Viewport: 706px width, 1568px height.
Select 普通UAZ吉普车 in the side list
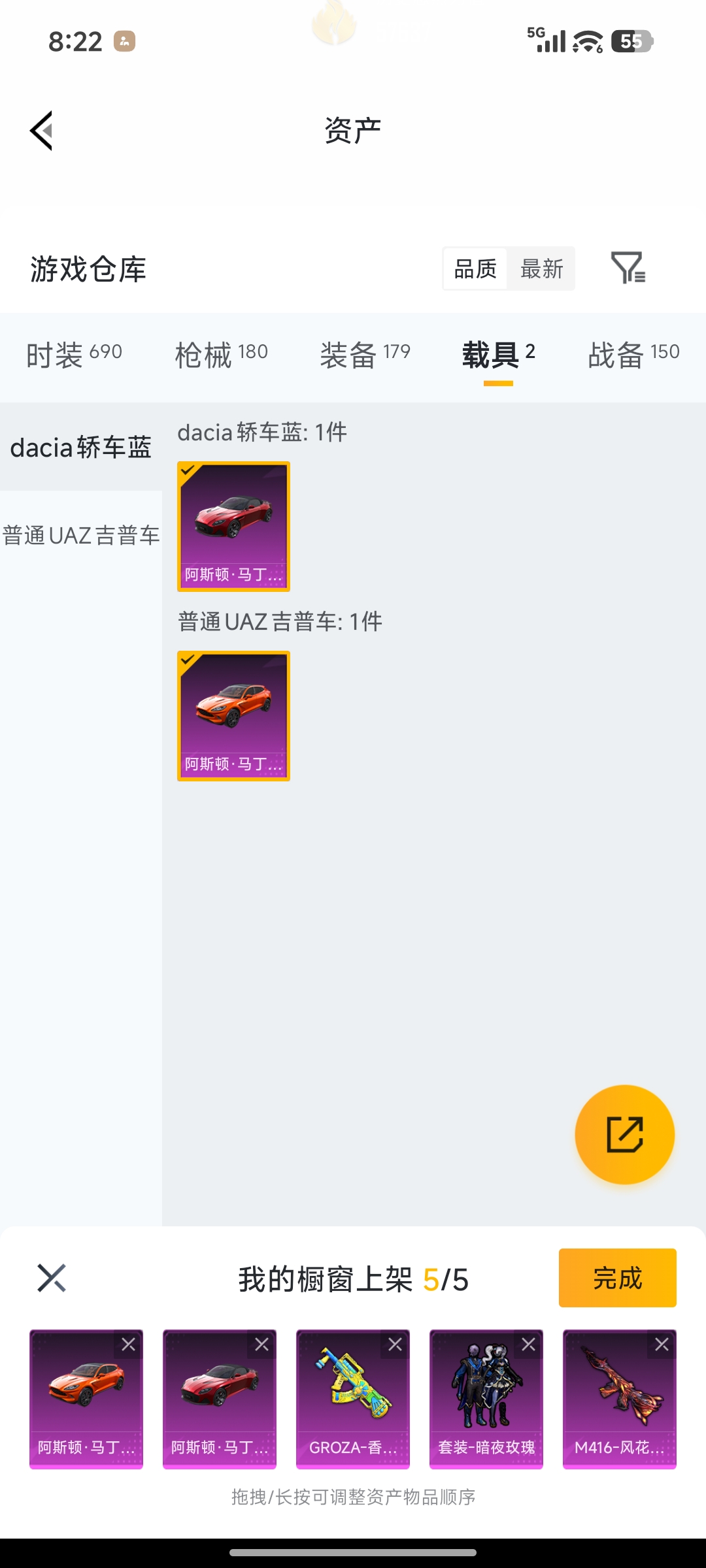pos(80,536)
